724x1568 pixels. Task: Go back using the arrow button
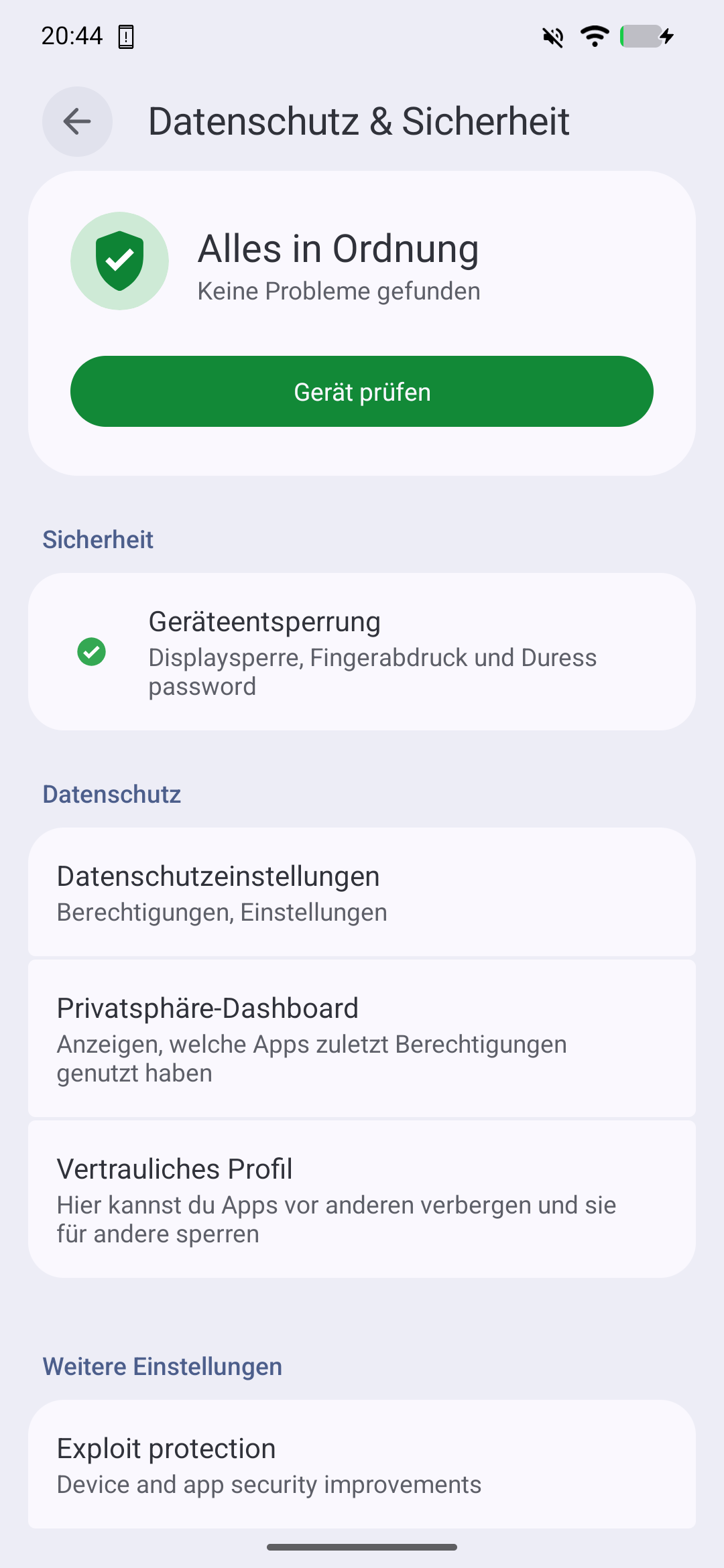tap(77, 121)
